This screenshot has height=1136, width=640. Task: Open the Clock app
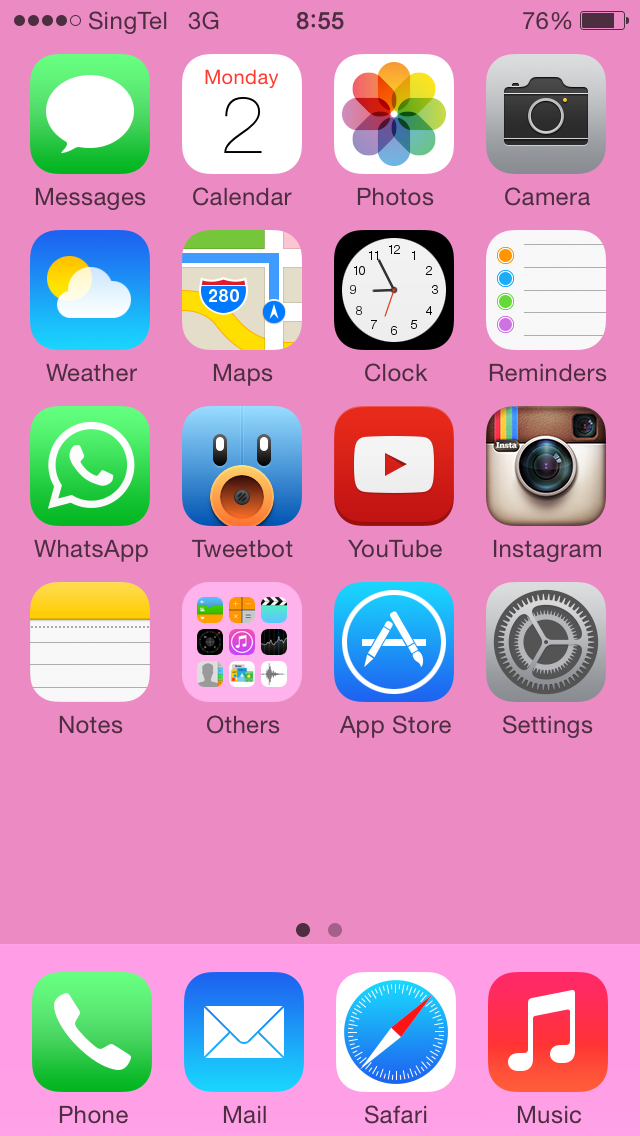[394, 290]
